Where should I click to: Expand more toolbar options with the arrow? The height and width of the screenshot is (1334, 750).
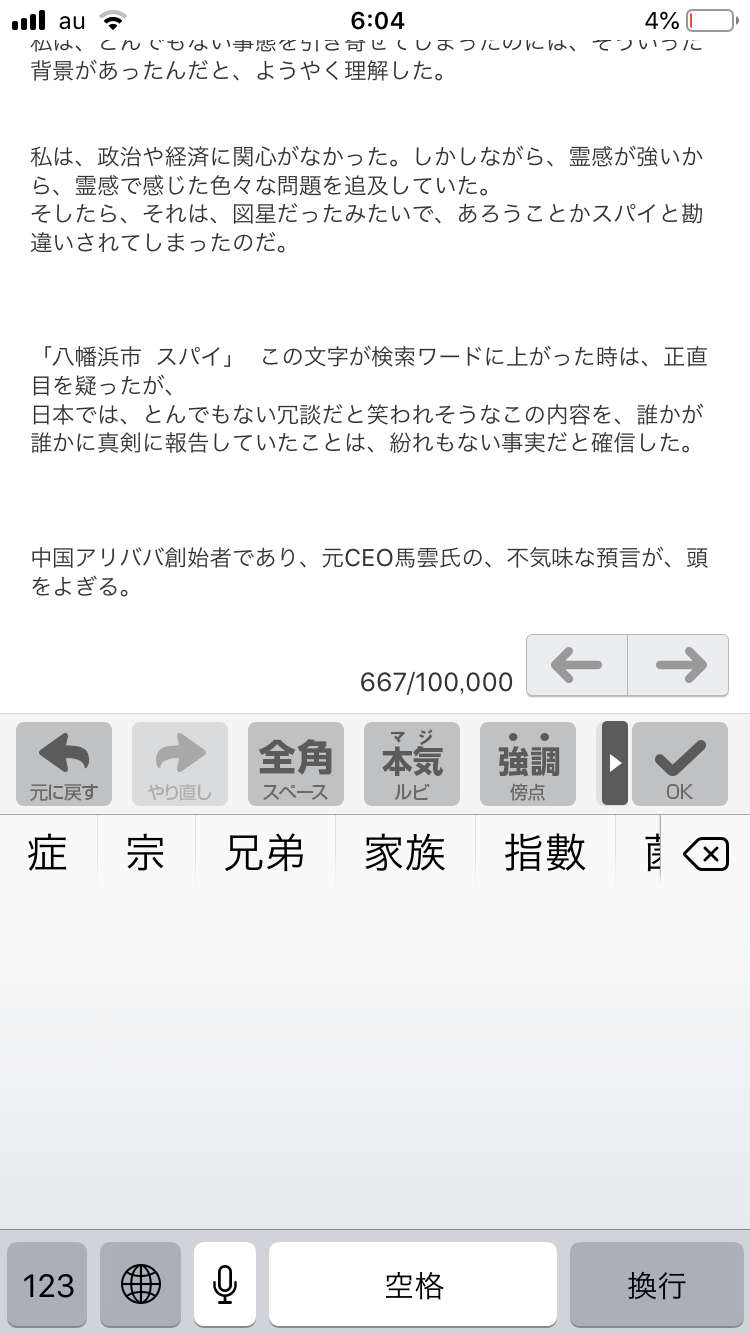click(x=614, y=764)
